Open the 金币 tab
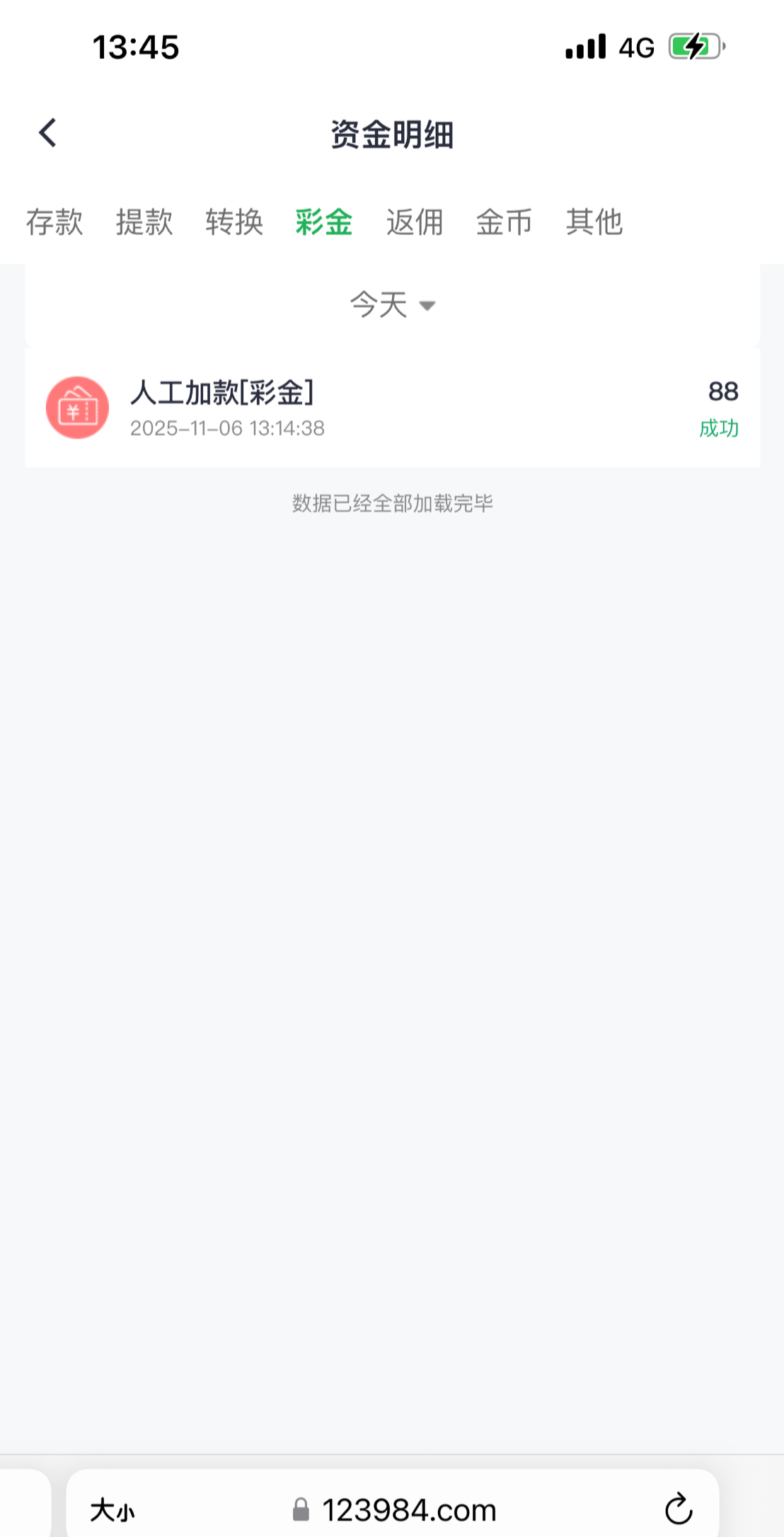 [504, 222]
